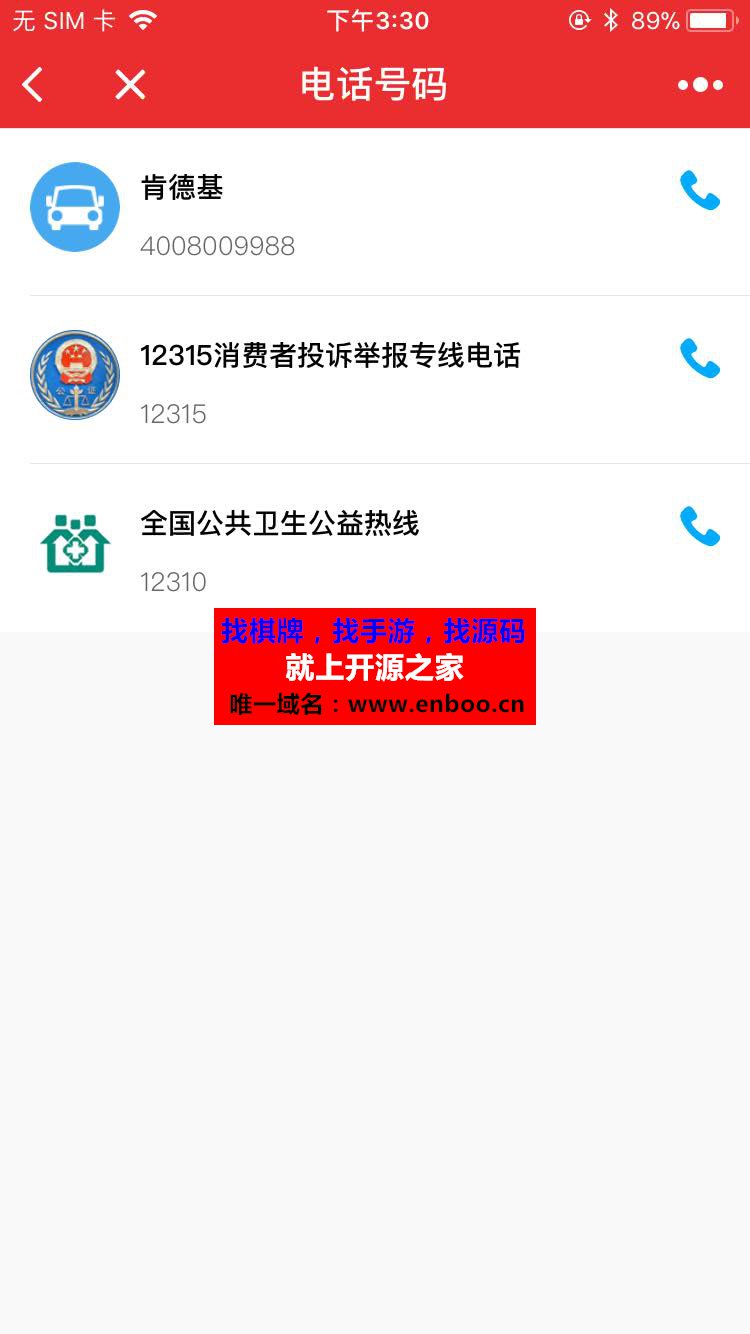Go back using the header arrow
The image size is (750, 1334).
[x=33, y=85]
